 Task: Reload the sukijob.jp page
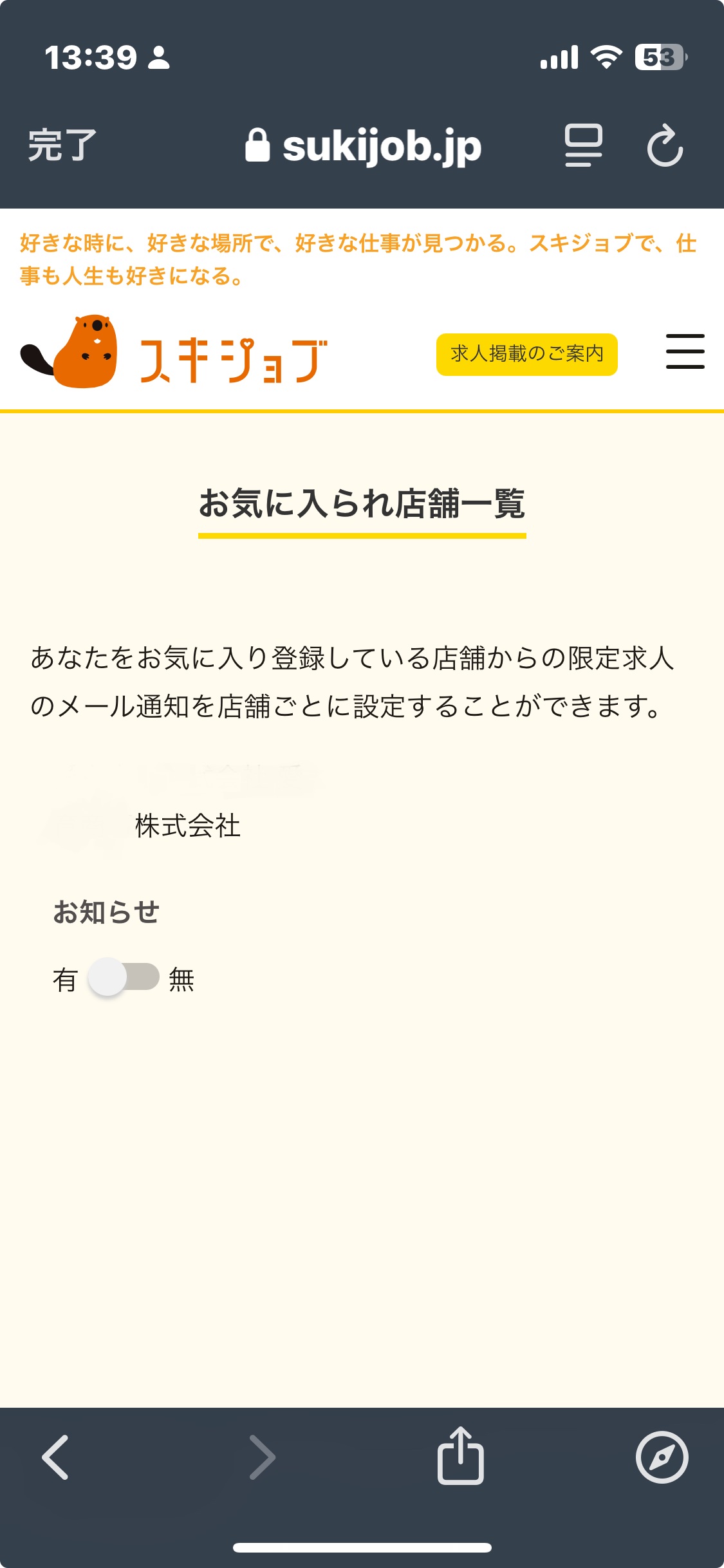click(665, 145)
